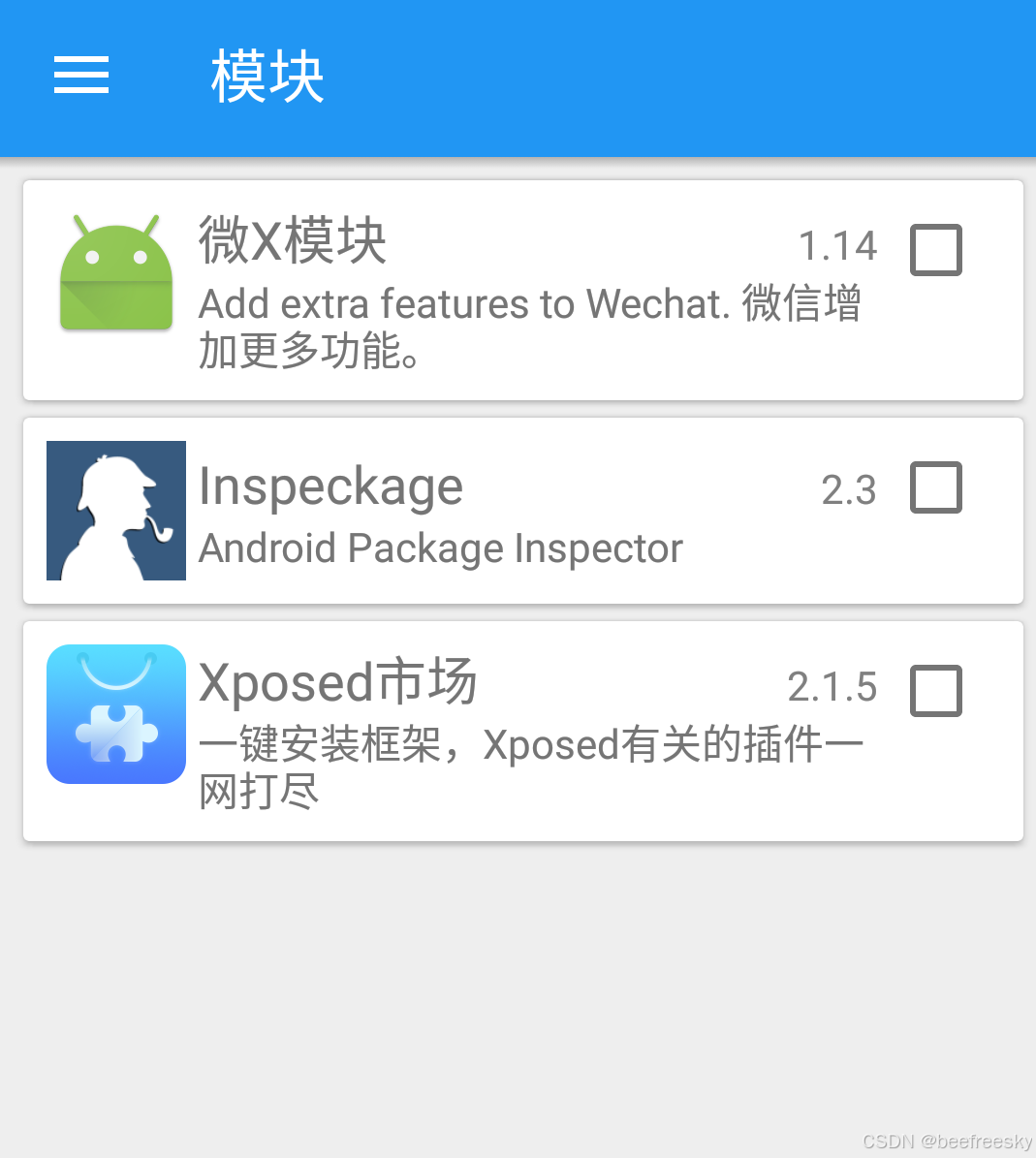The width and height of the screenshot is (1036, 1158).
Task: Check the Xposed市场 module box
Action: point(935,691)
